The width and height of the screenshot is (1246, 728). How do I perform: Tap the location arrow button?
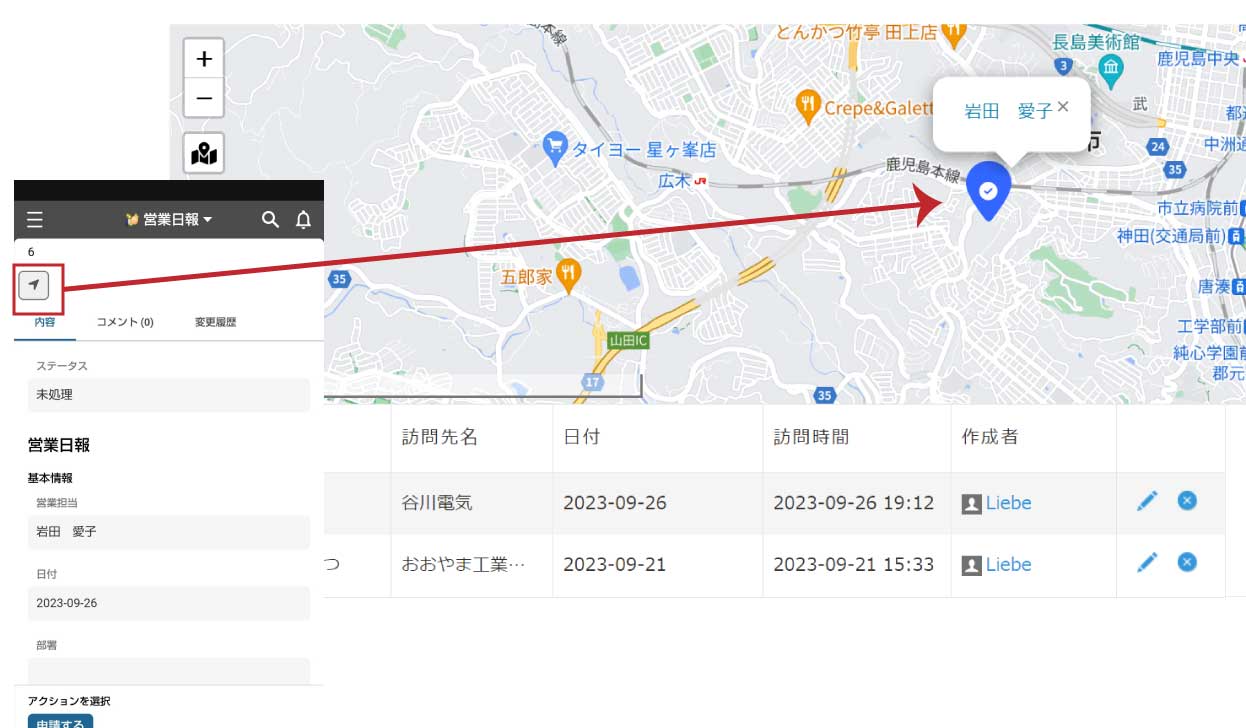(34, 286)
